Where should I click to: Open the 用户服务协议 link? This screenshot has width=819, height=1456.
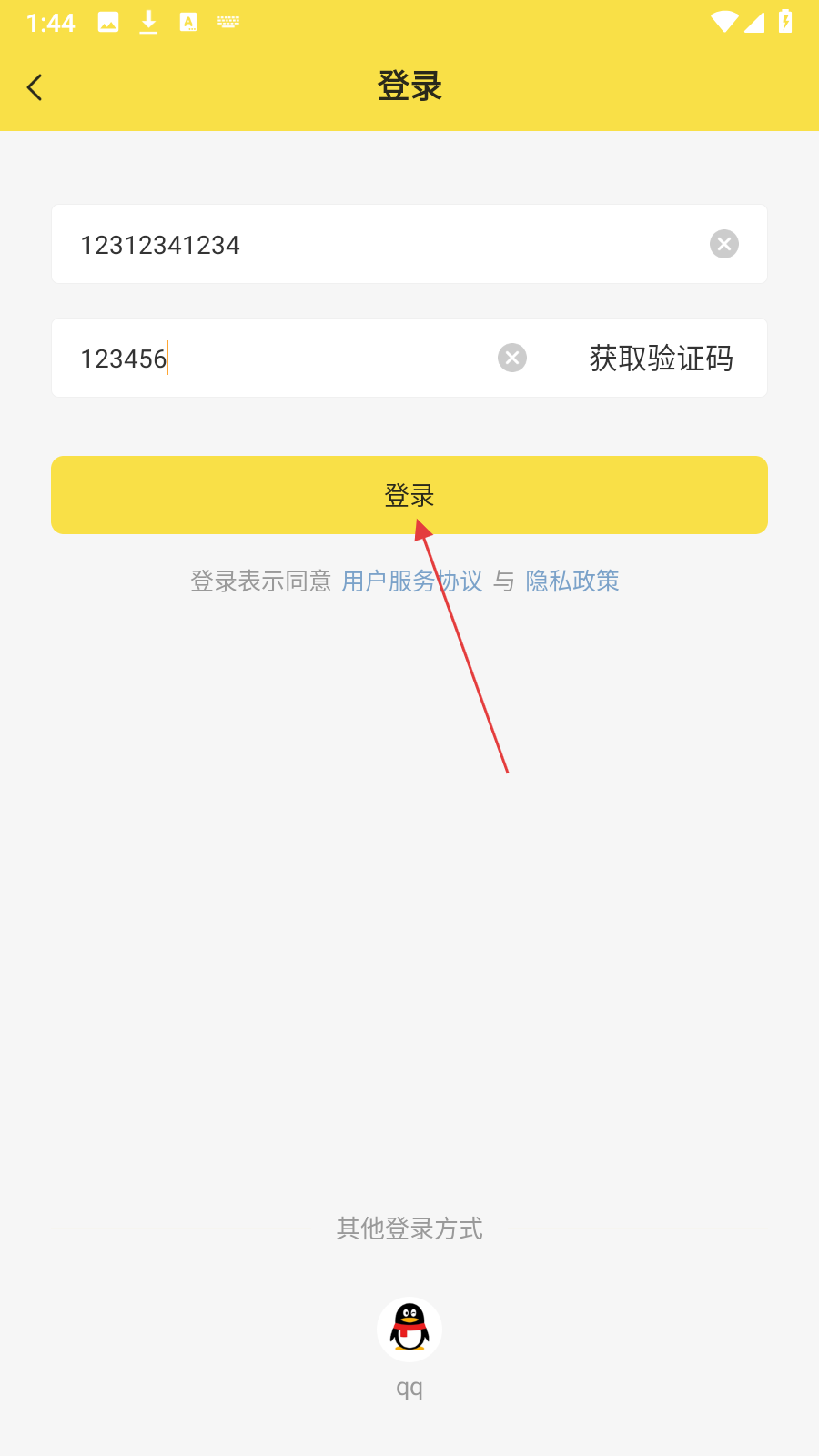[411, 581]
